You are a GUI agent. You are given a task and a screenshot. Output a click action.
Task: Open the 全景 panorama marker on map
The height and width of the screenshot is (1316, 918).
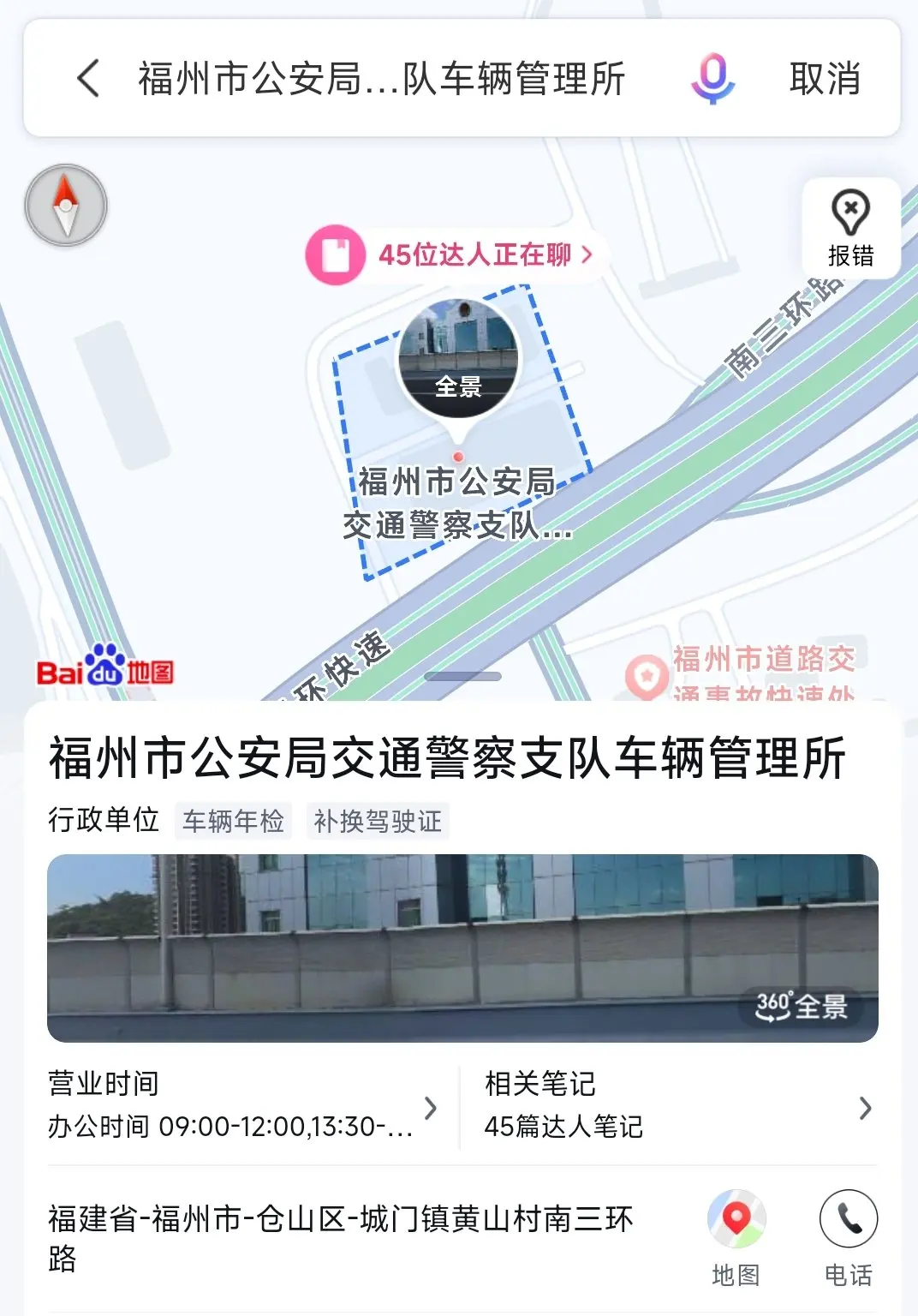click(458, 360)
